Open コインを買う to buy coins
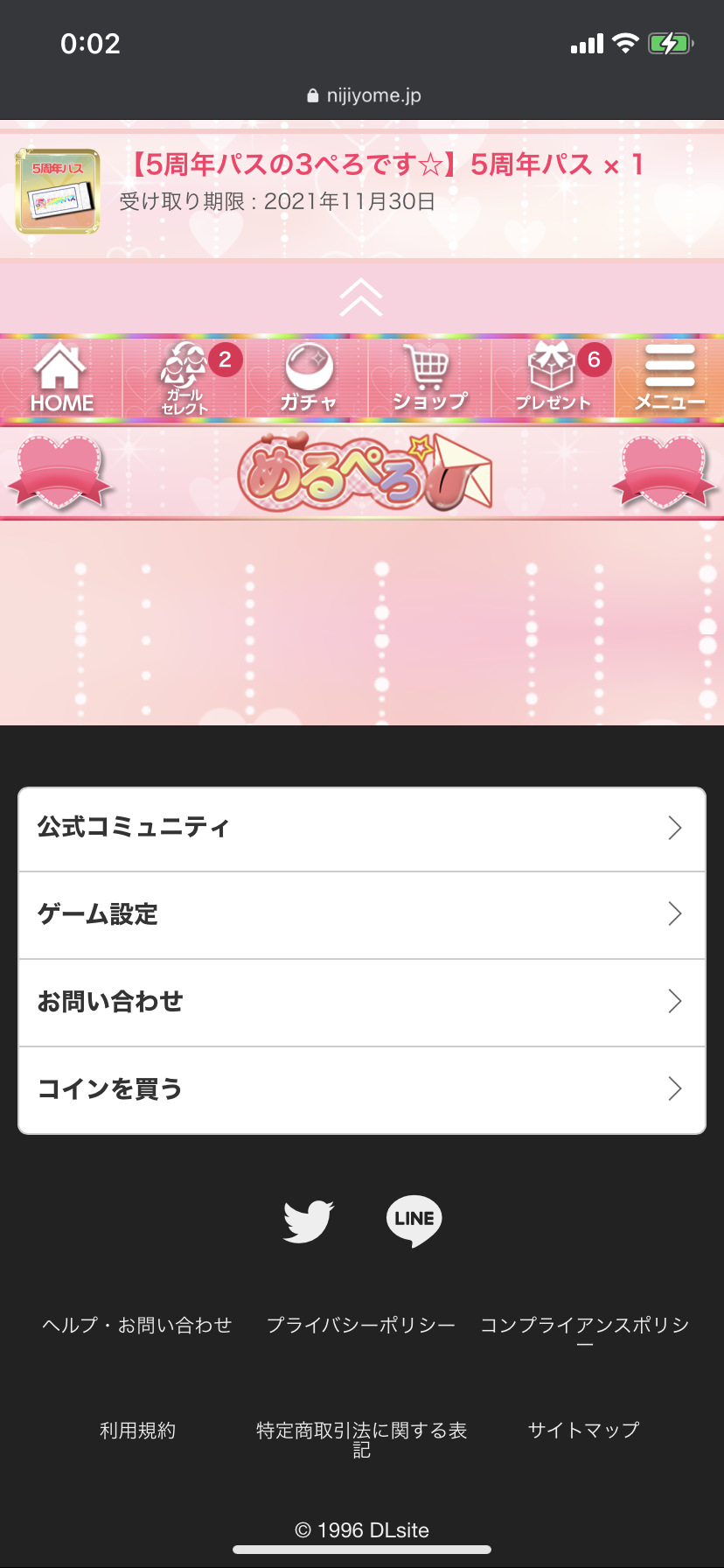This screenshot has width=724, height=1568. tap(362, 1089)
